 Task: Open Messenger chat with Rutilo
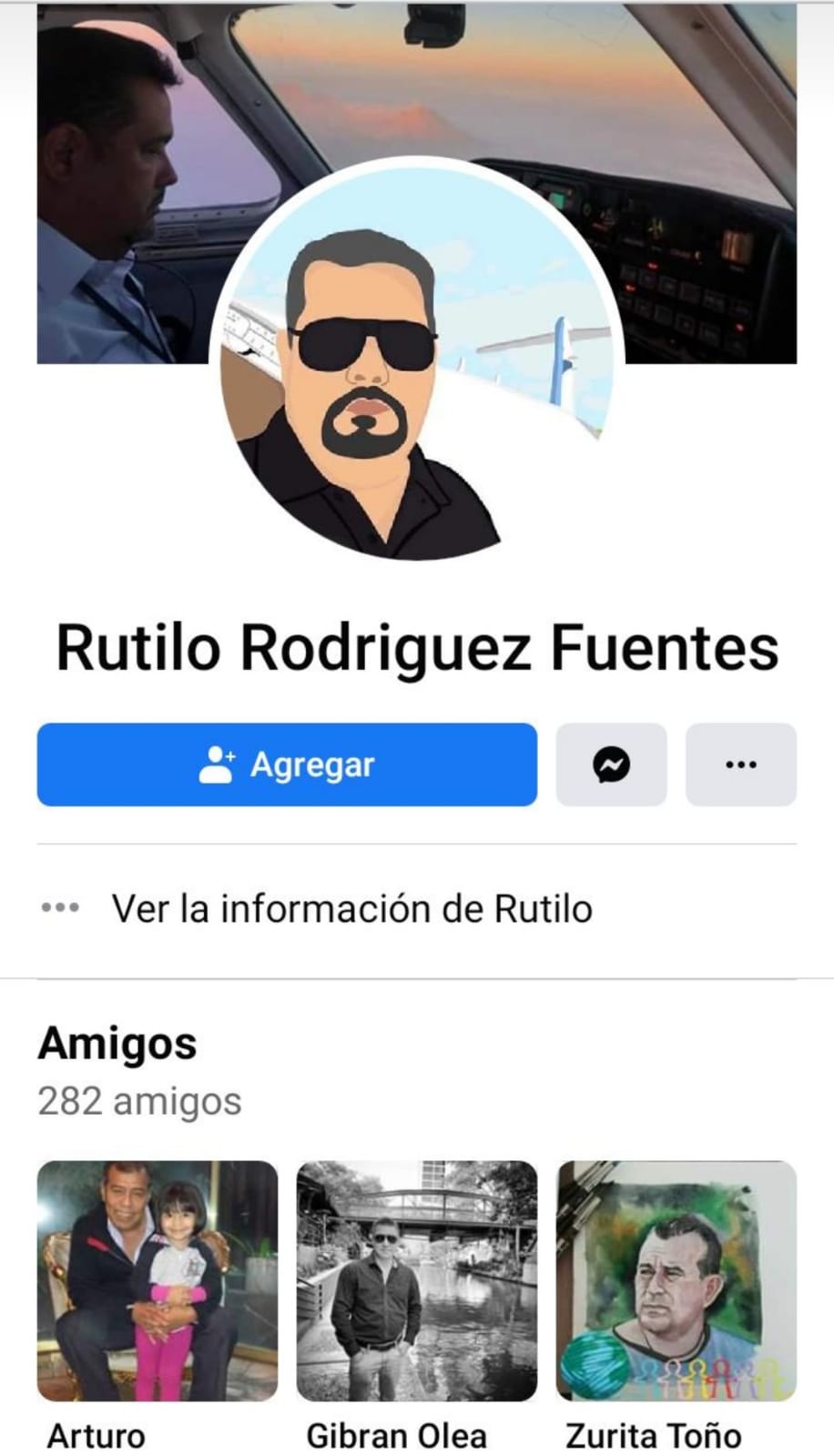(x=611, y=764)
